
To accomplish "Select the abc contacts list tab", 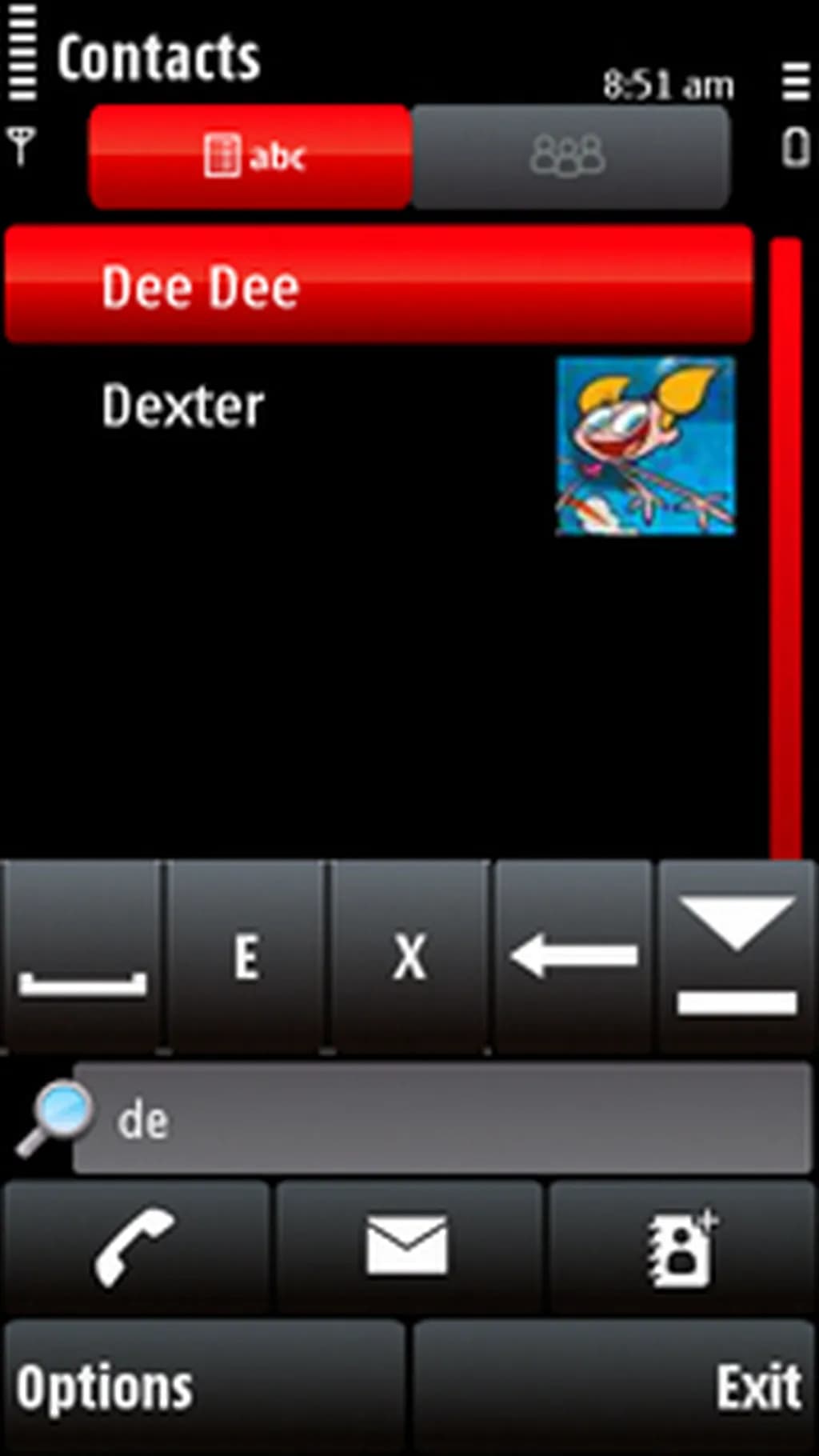I will coord(251,155).
